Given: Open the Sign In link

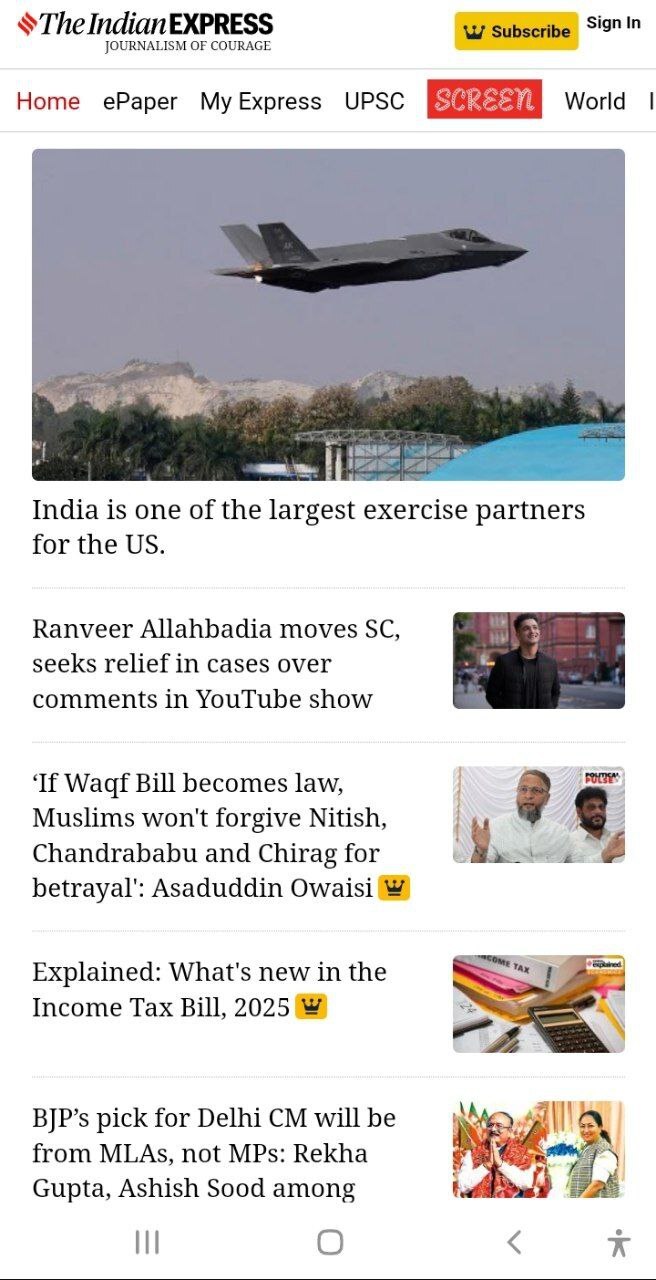Looking at the screenshot, I should tap(613, 23).
